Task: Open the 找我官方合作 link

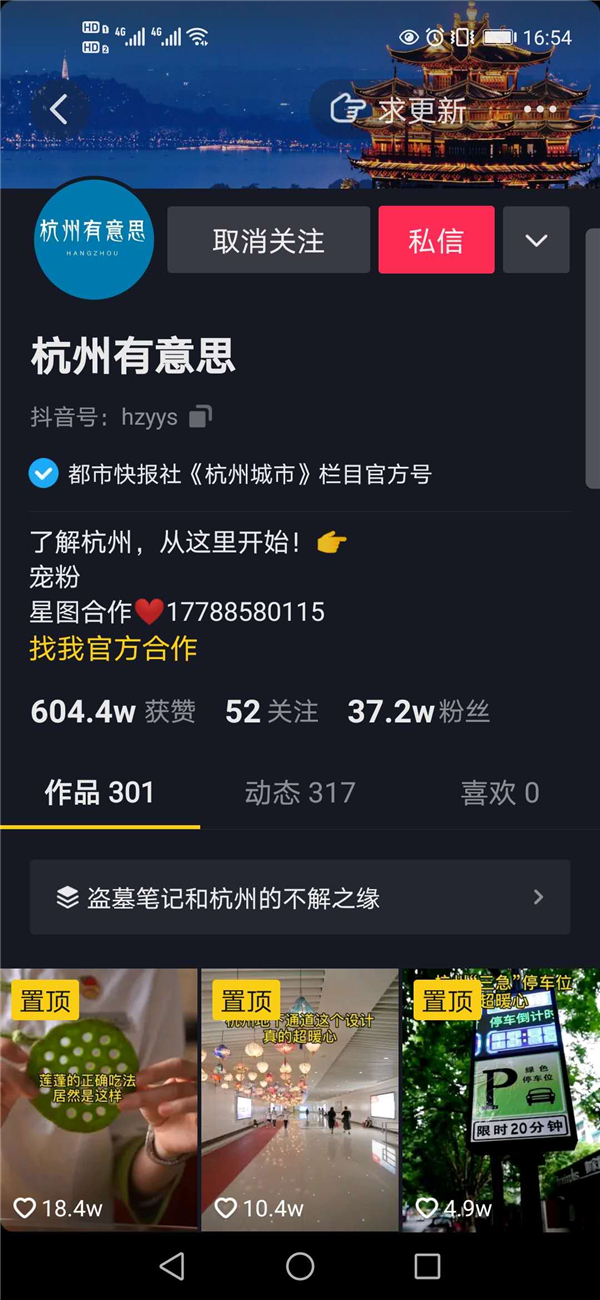Action: (x=113, y=648)
